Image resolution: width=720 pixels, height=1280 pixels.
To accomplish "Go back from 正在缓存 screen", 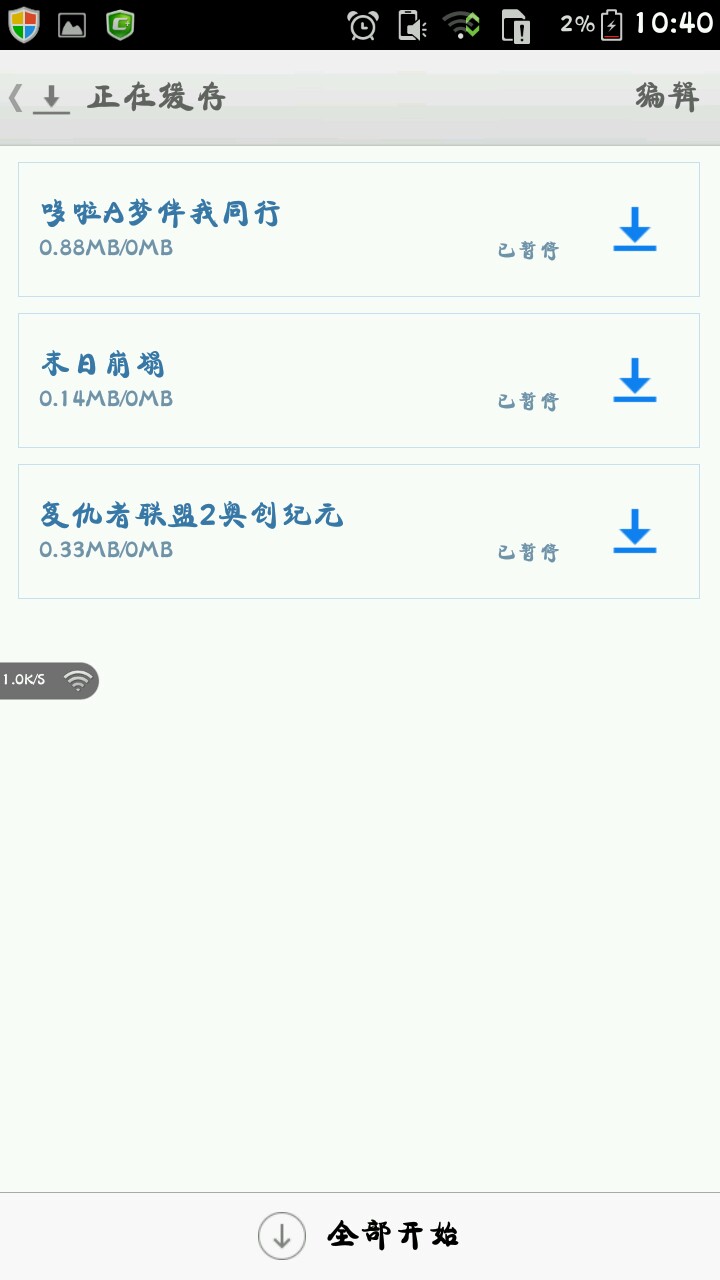I will tap(18, 98).
